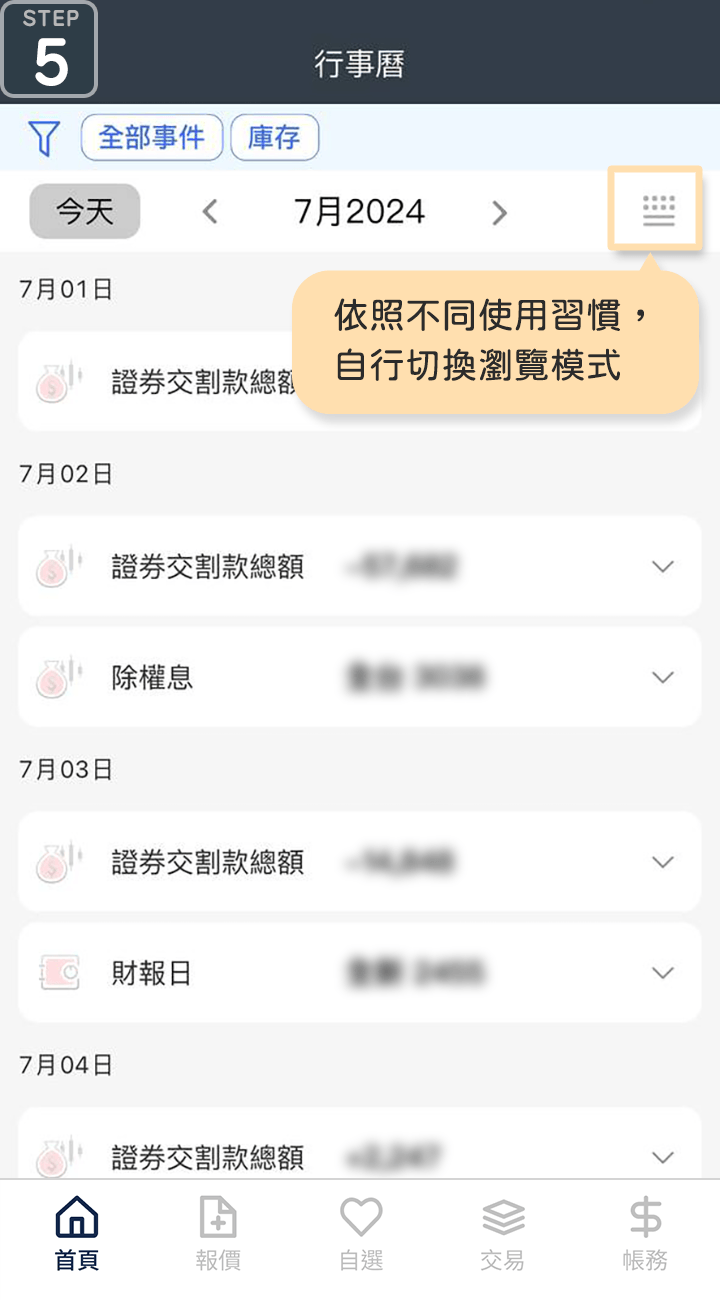Viewport: 720px width, 1300px height.
Task: Go to the previous month
Action: click(210, 212)
